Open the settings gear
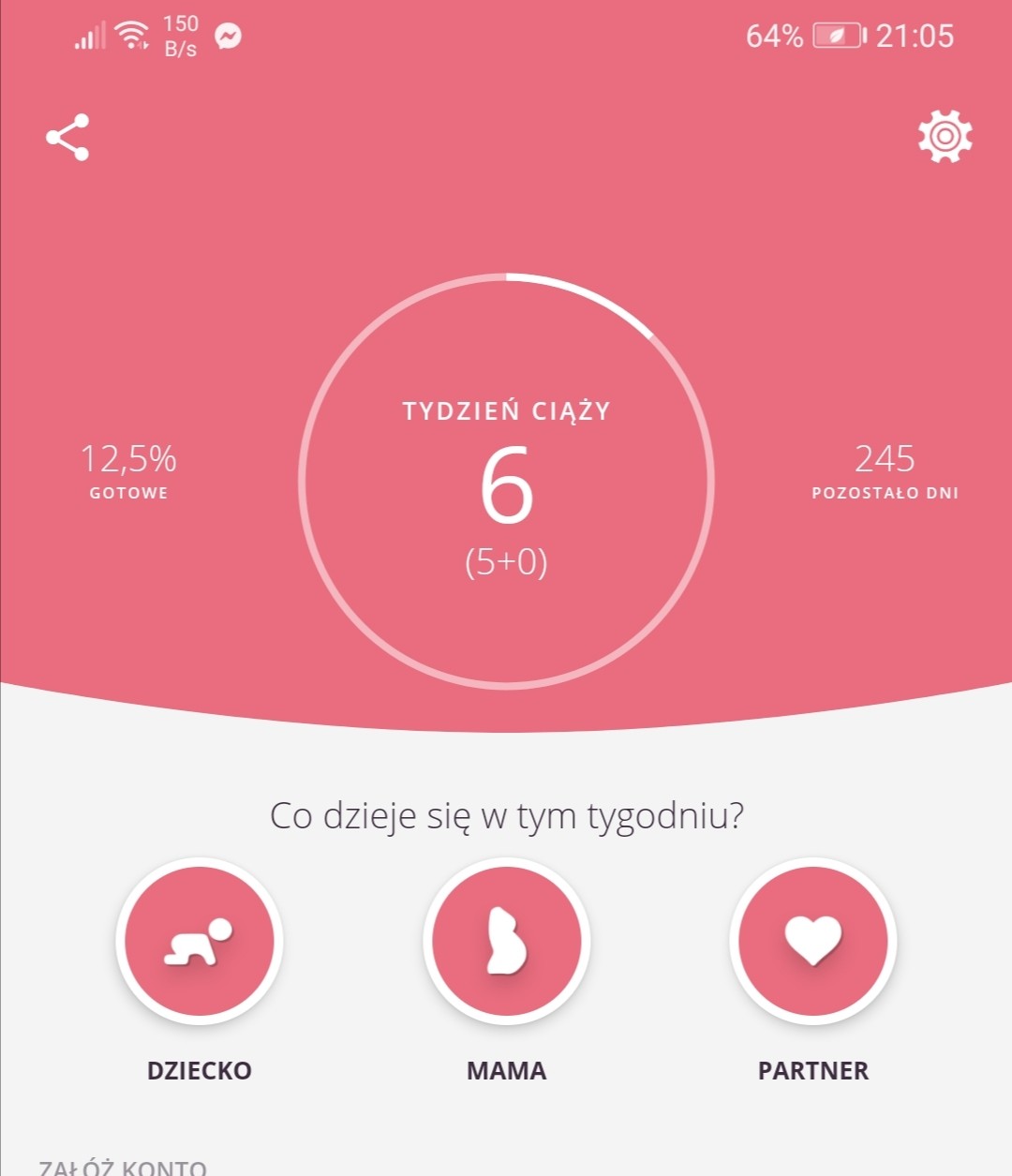 pos(945,137)
